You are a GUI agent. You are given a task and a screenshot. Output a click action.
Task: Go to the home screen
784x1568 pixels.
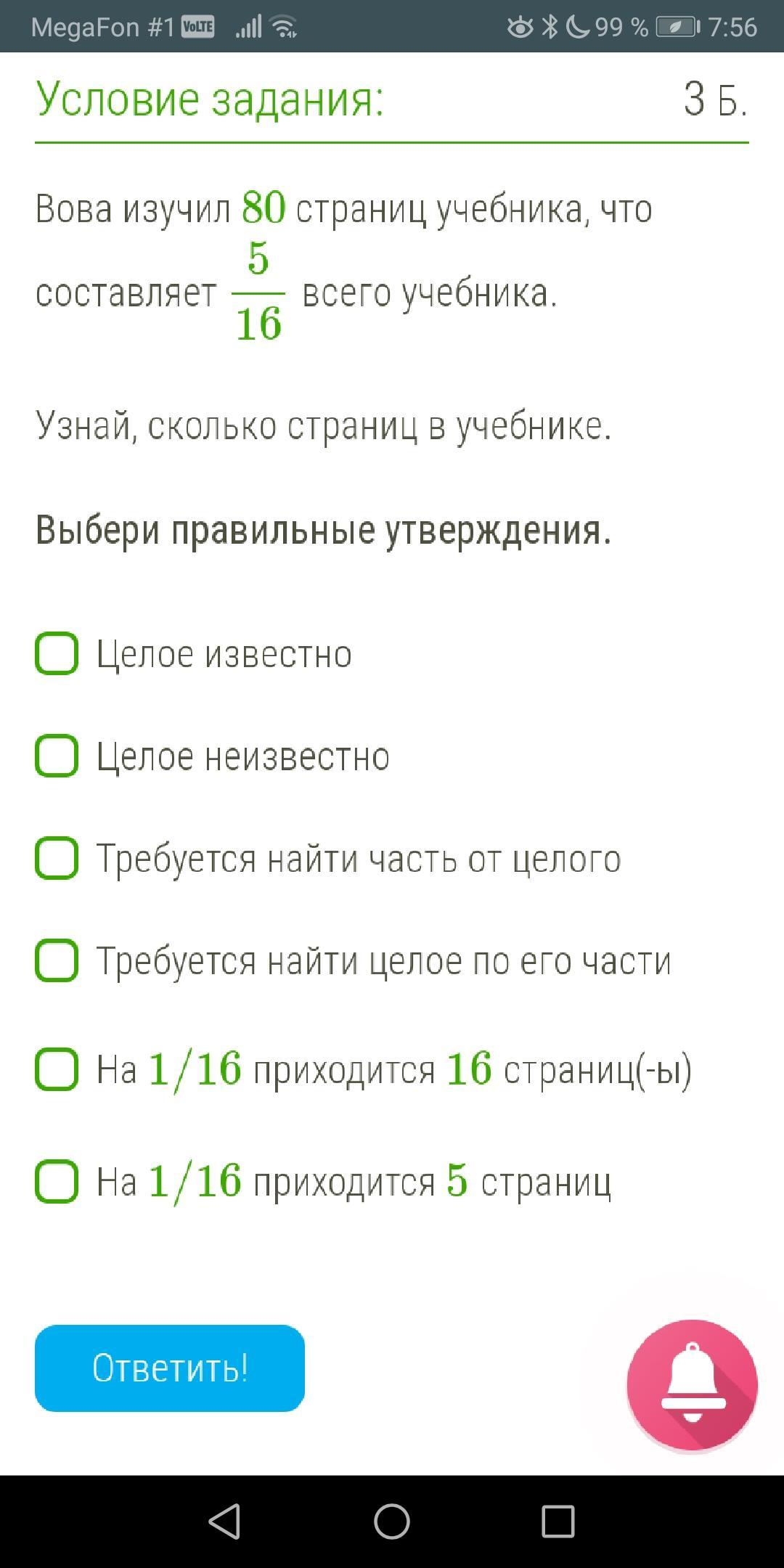[392, 1521]
